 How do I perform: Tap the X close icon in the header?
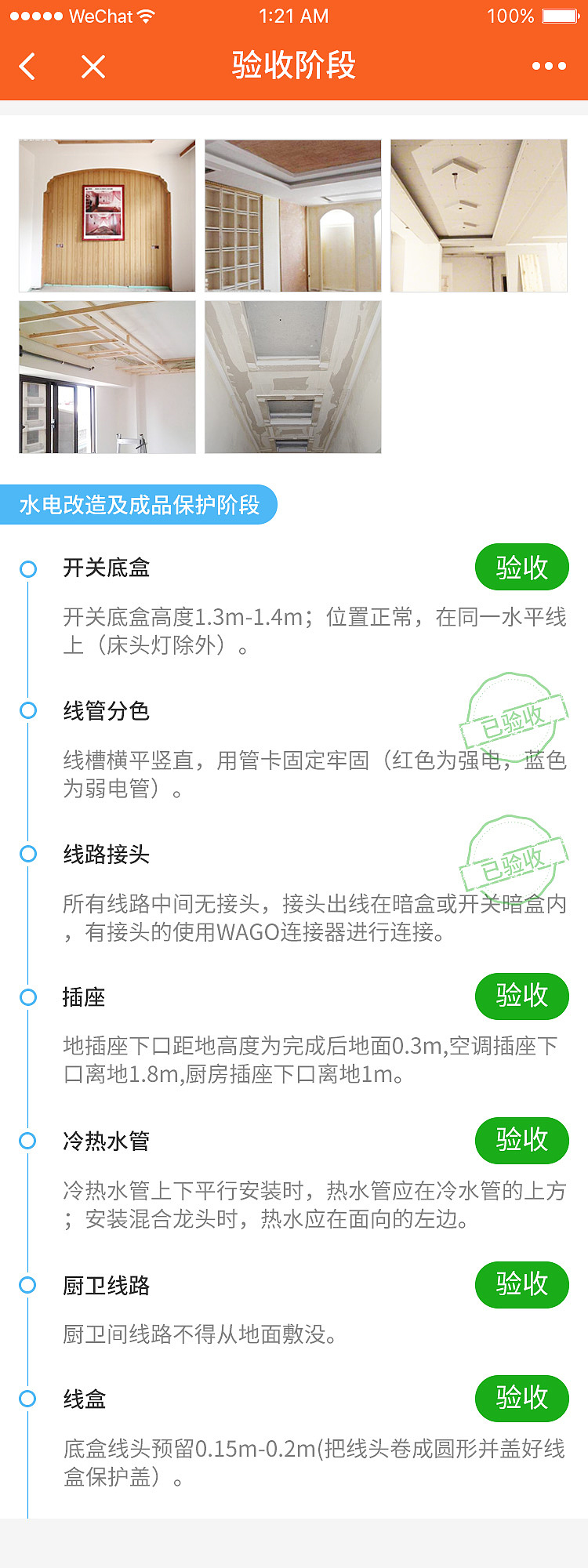(x=92, y=67)
